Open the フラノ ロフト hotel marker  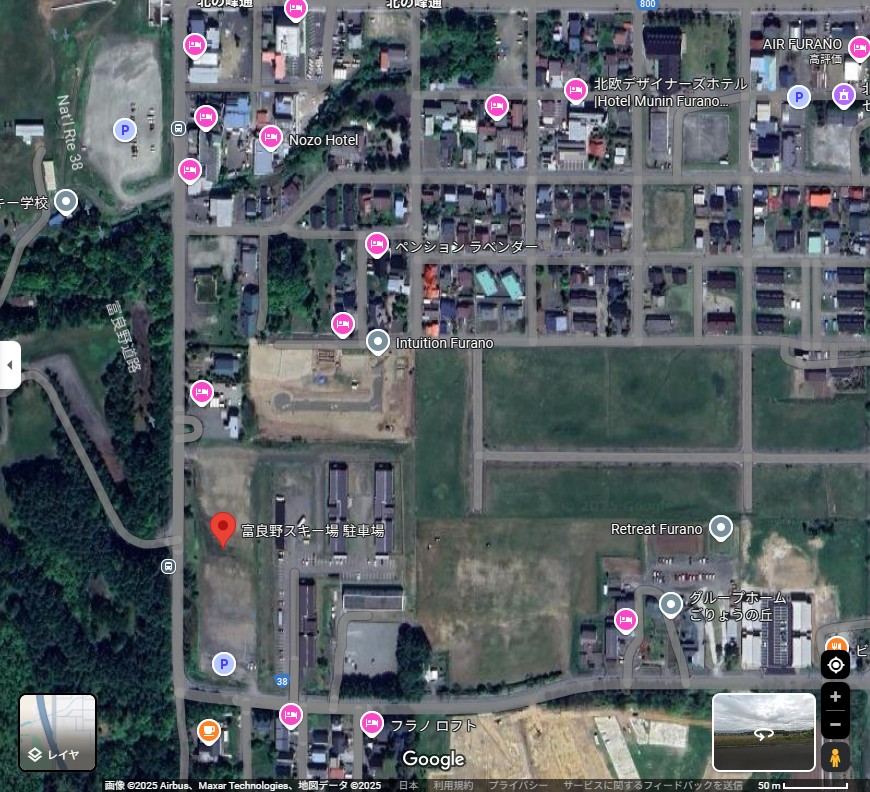click(371, 722)
